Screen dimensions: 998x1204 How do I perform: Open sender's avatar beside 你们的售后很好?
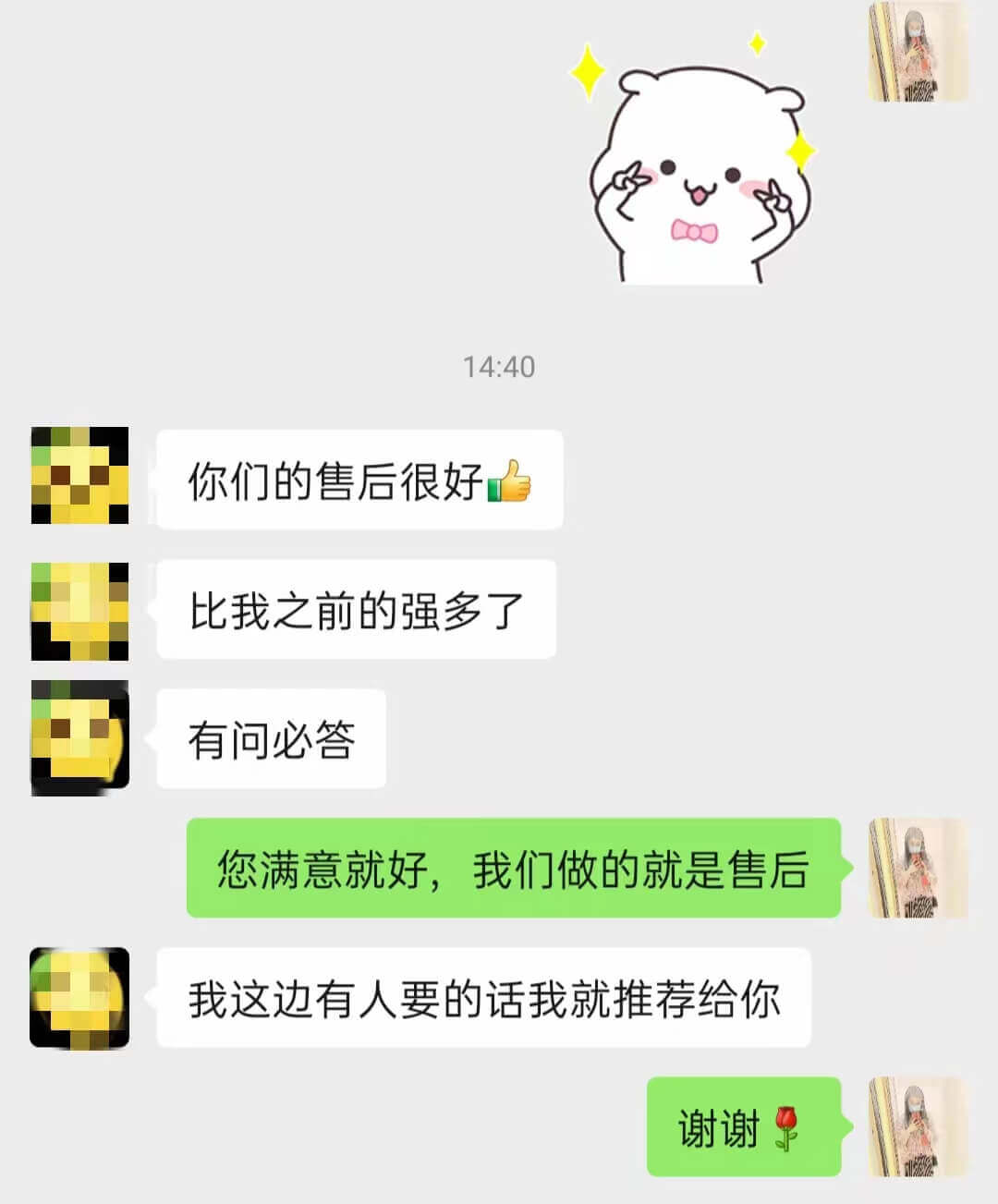point(79,476)
